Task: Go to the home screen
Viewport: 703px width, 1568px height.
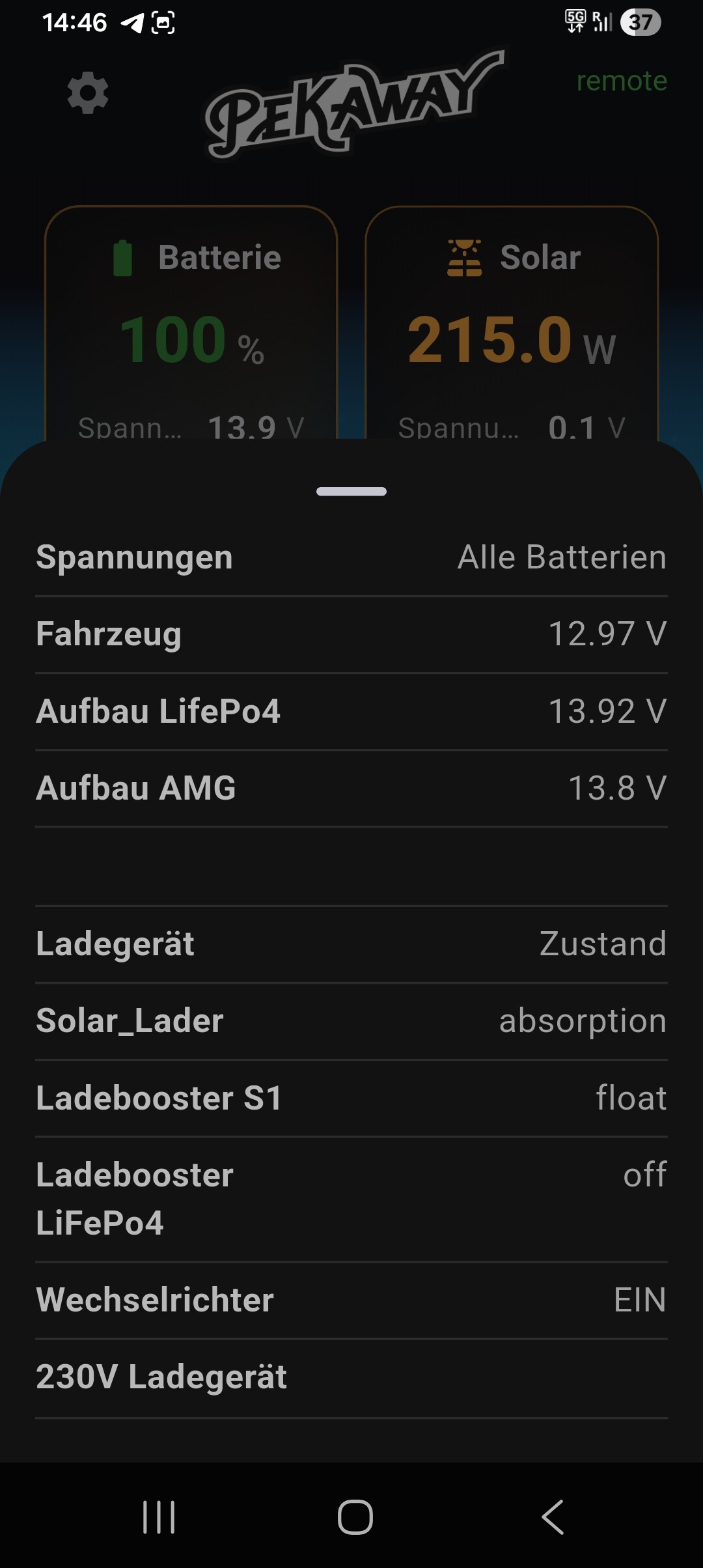Action: point(355,1517)
